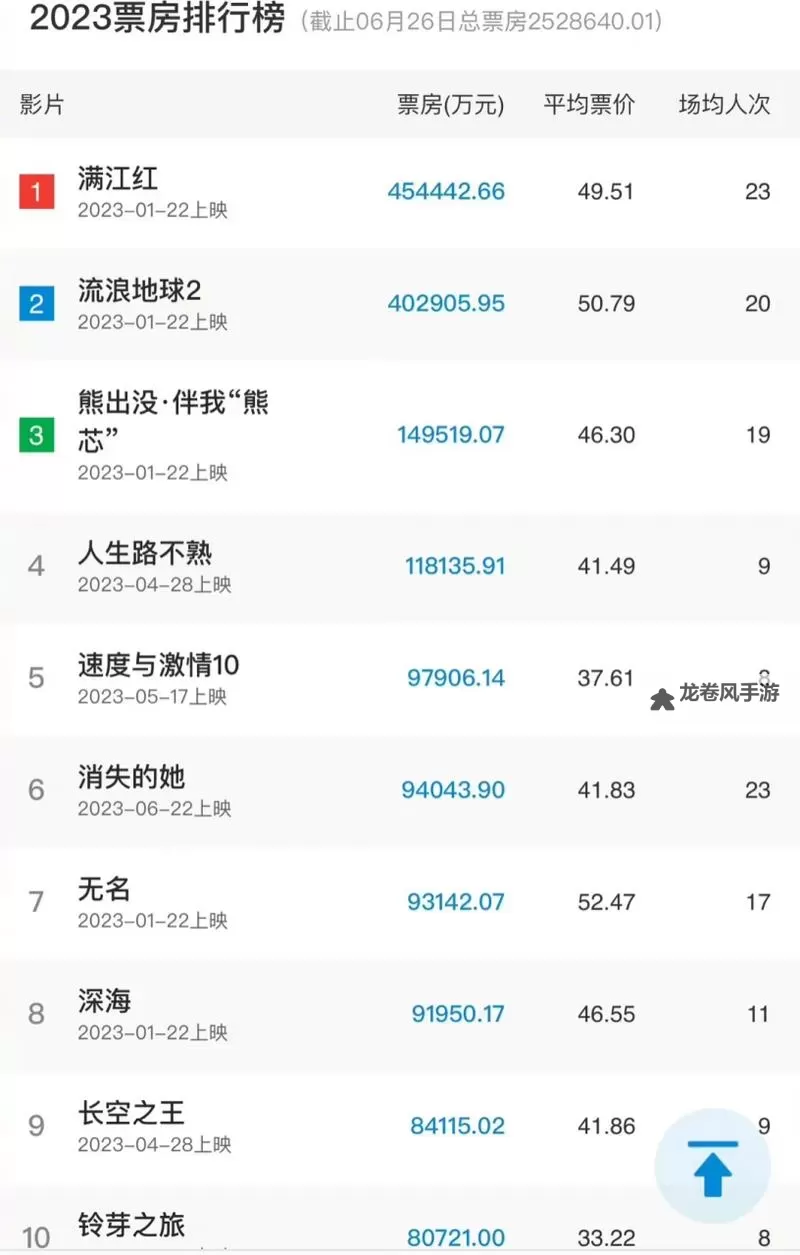Click the red rank 1 badge icon
This screenshot has width=800, height=1255.
pyautogui.click(x=37, y=191)
